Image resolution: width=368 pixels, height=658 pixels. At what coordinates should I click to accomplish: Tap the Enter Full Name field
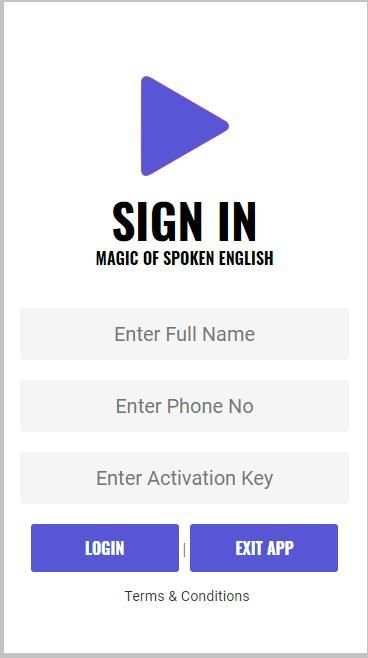coord(184,334)
